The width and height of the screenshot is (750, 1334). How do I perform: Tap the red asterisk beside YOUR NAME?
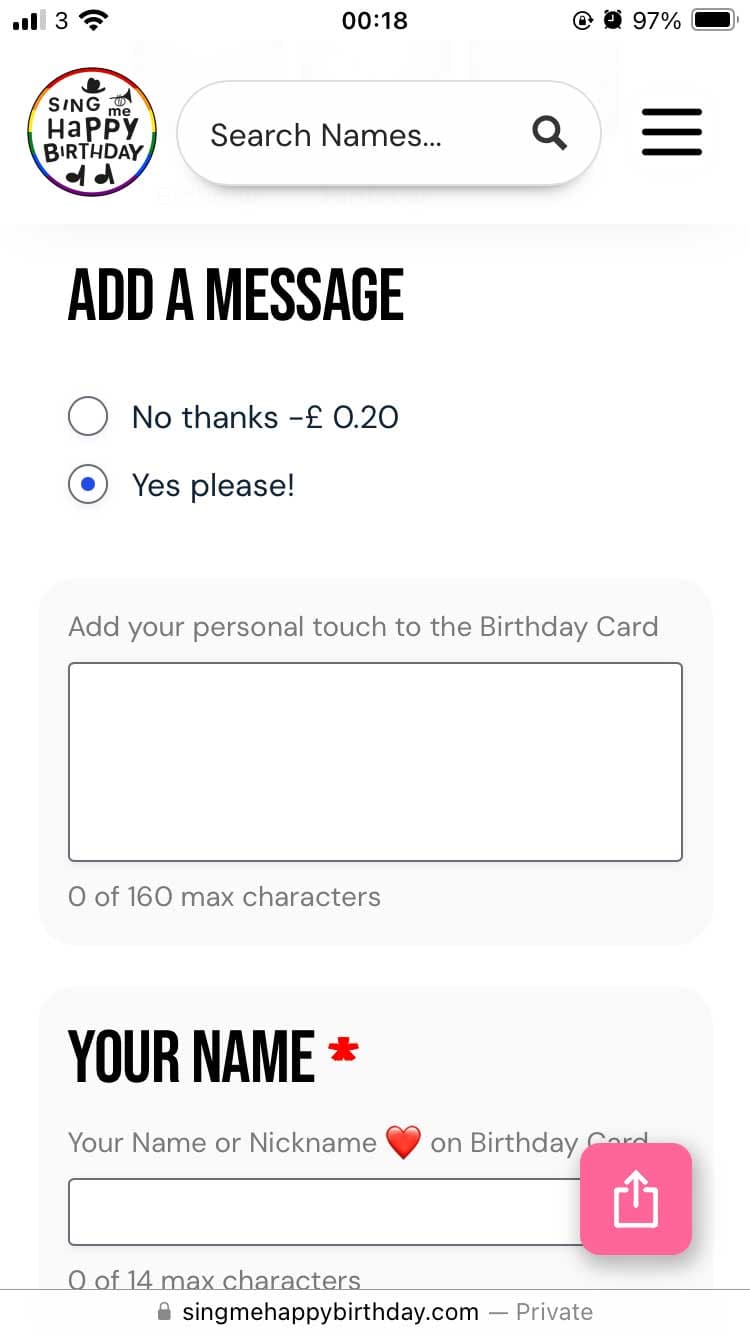[x=343, y=1049]
